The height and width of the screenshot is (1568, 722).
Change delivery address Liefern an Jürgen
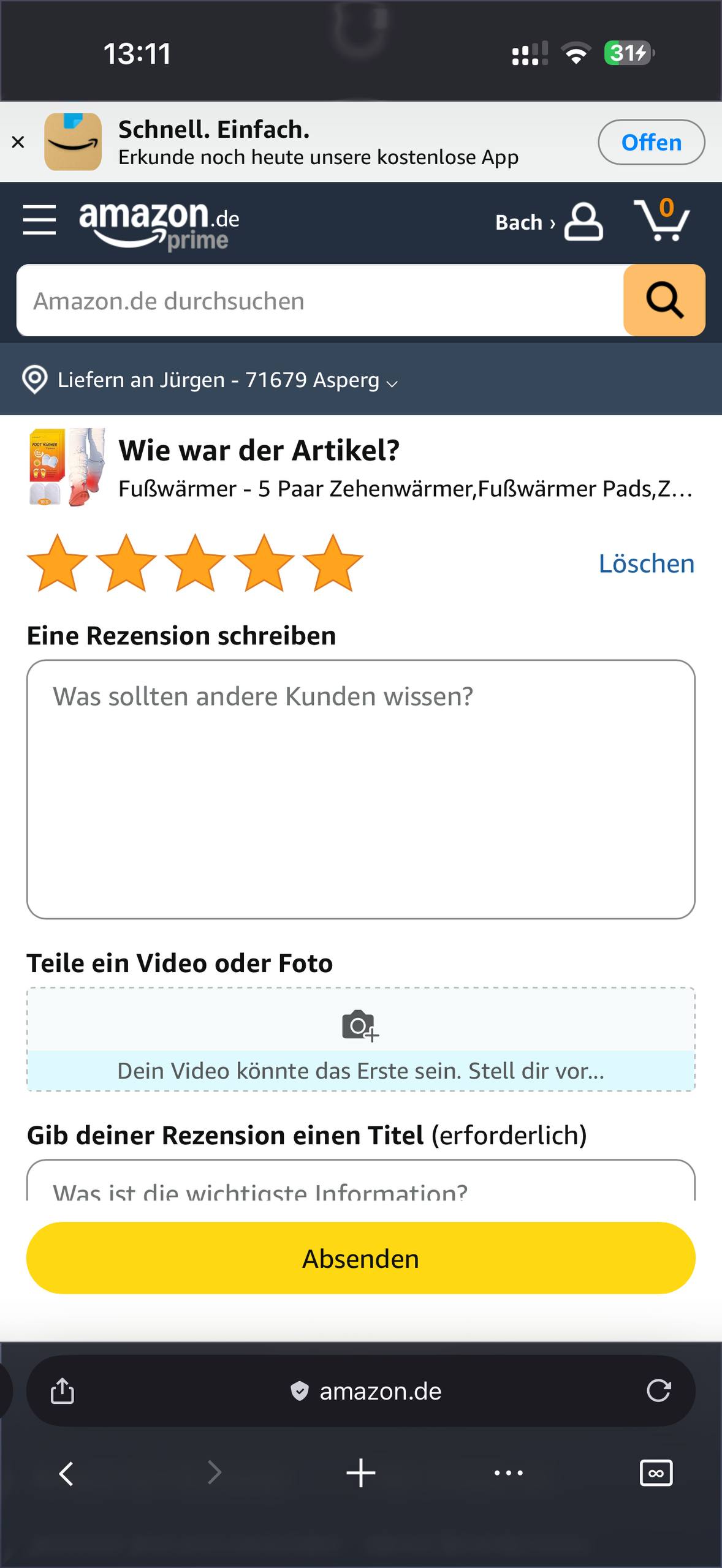210,380
